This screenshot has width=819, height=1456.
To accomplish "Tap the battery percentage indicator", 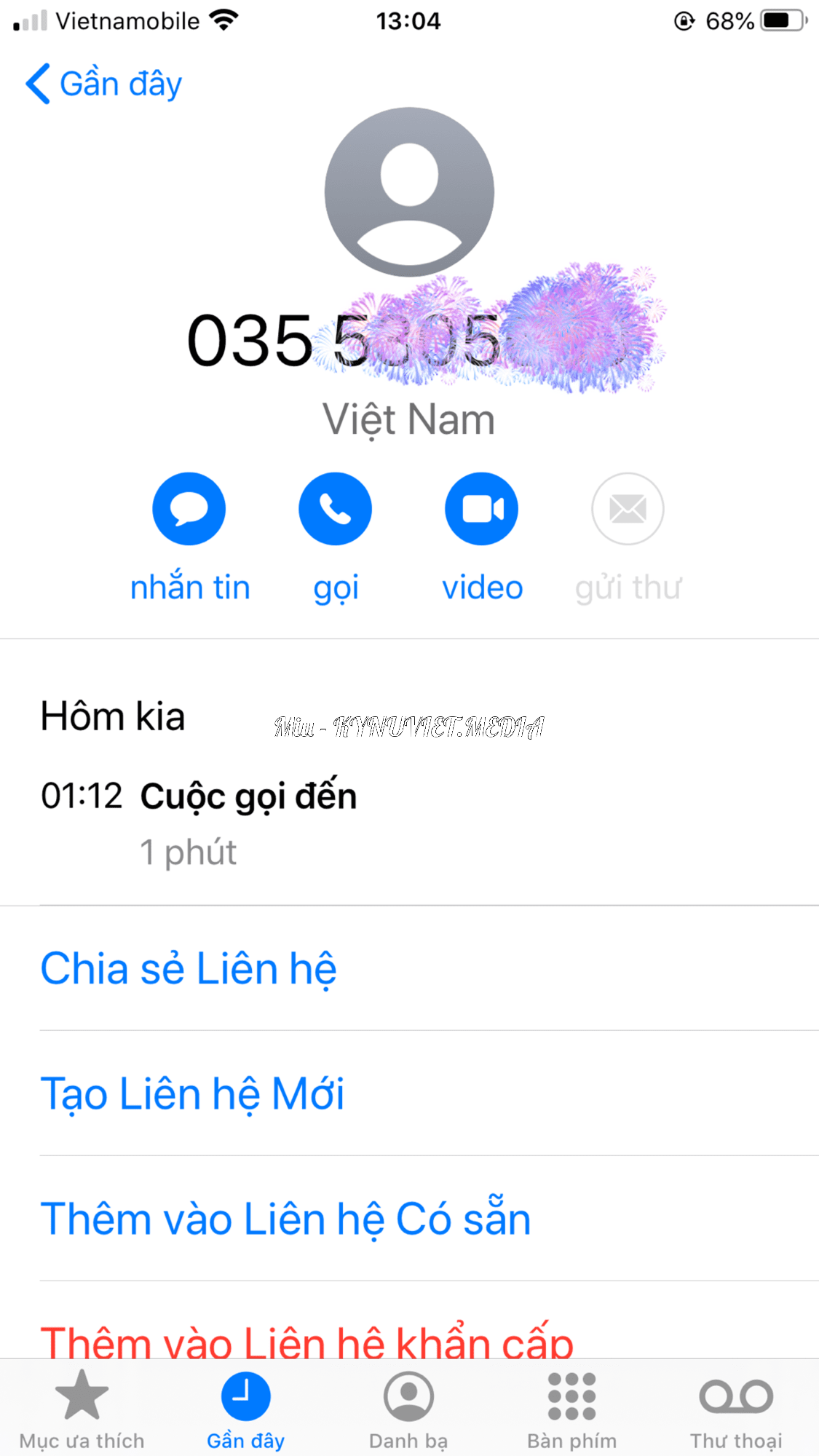I will coord(727,20).
